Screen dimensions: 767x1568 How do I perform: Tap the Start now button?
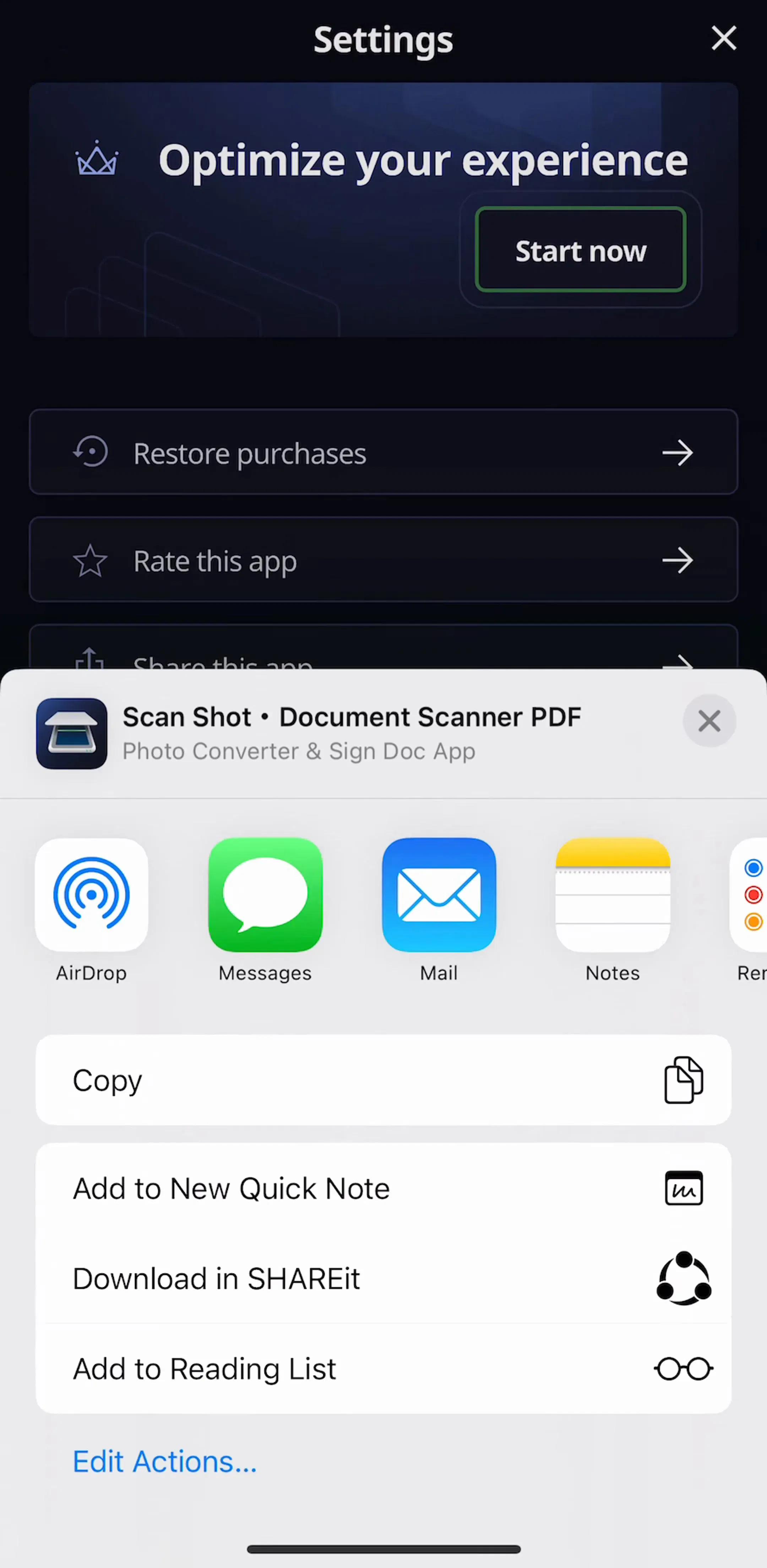point(580,249)
